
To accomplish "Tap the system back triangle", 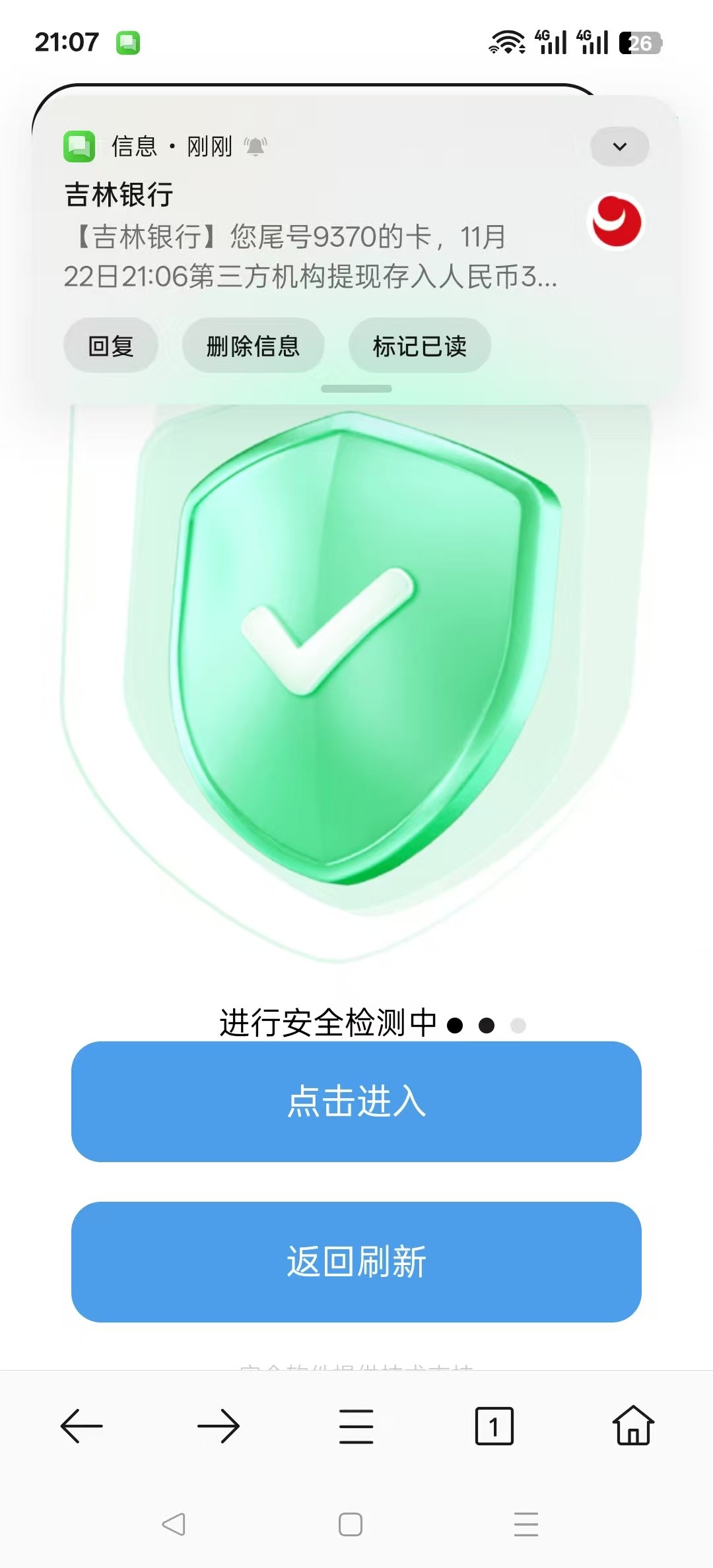I will (x=174, y=1524).
